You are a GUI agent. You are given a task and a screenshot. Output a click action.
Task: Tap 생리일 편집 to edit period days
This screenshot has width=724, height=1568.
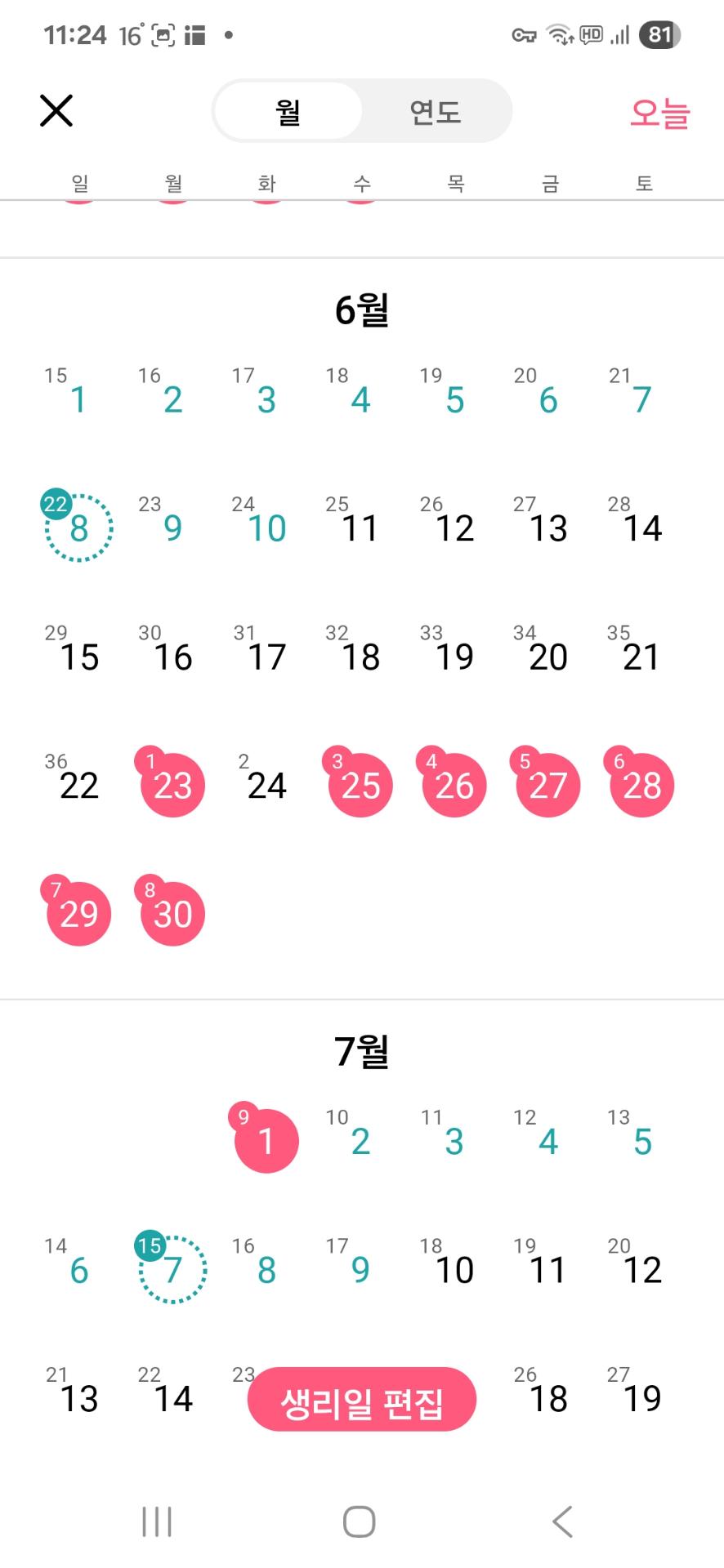[x=361, y=1399]
